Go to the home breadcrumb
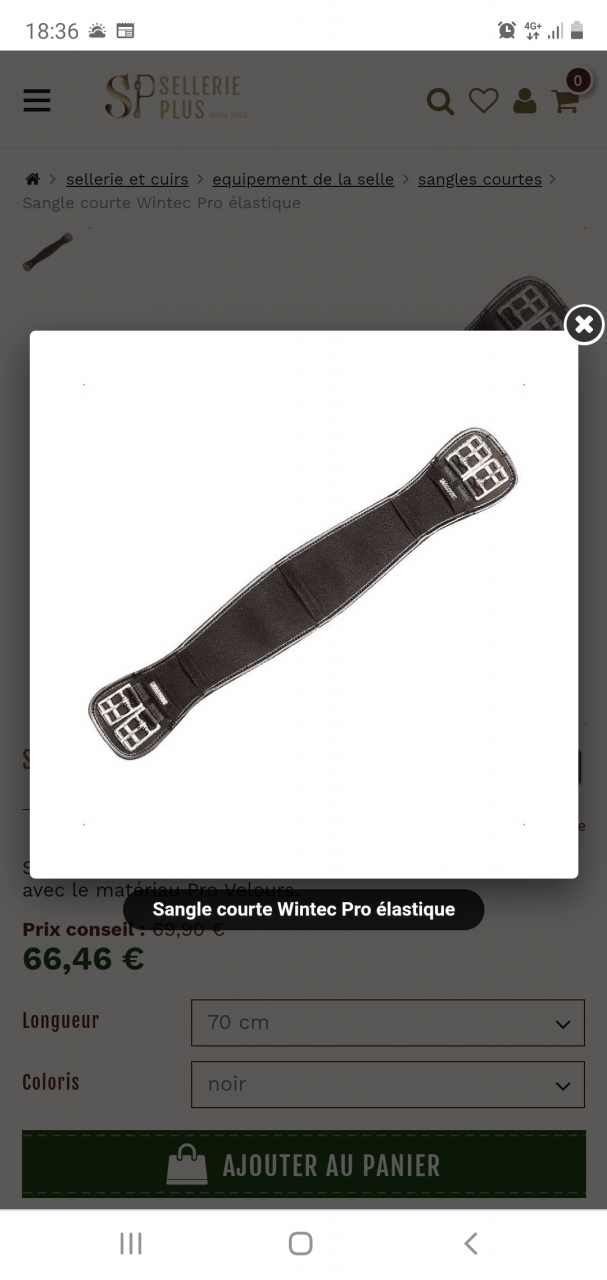Viewport: 607px width, 1280px height. (x=32, y=179)
